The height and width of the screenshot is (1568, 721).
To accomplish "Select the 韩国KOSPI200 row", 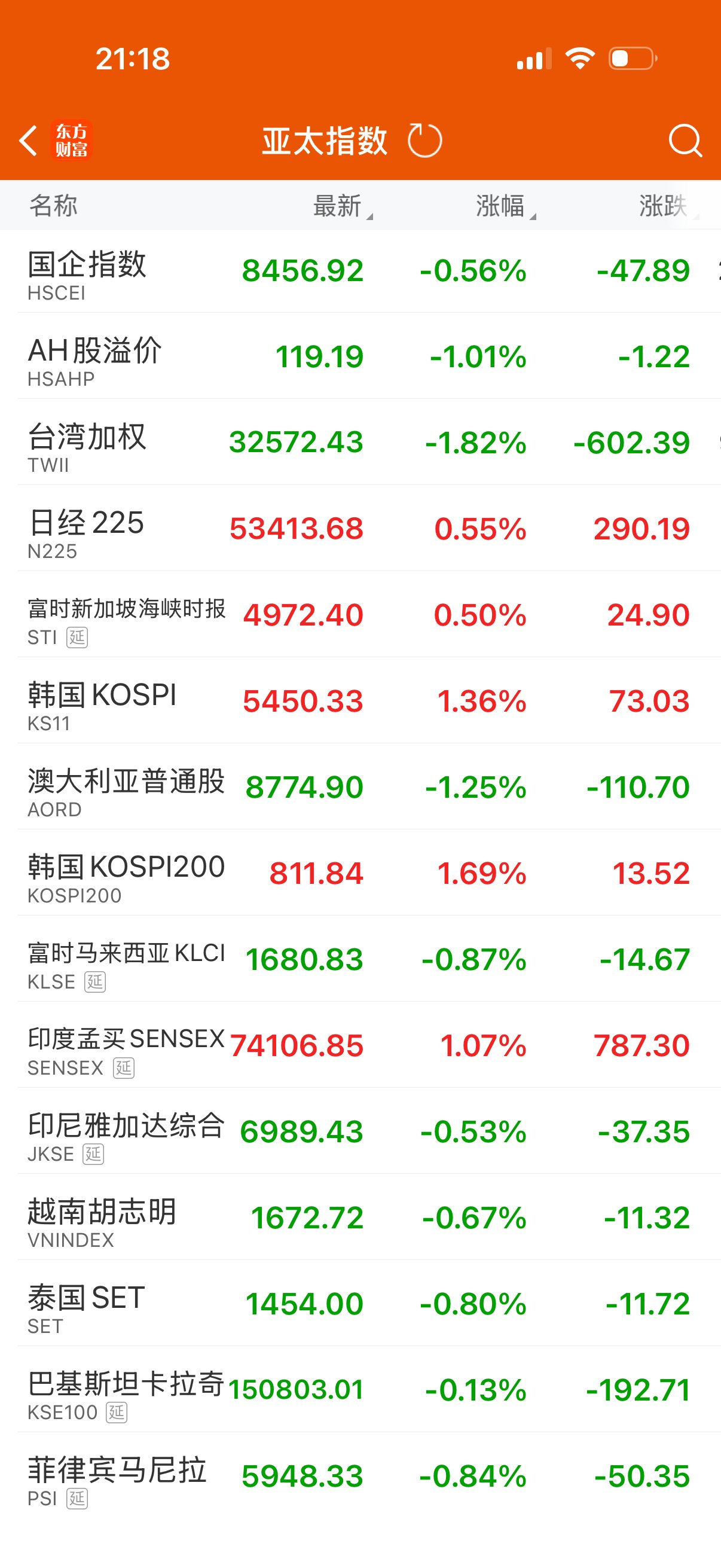I will point(126,874).
